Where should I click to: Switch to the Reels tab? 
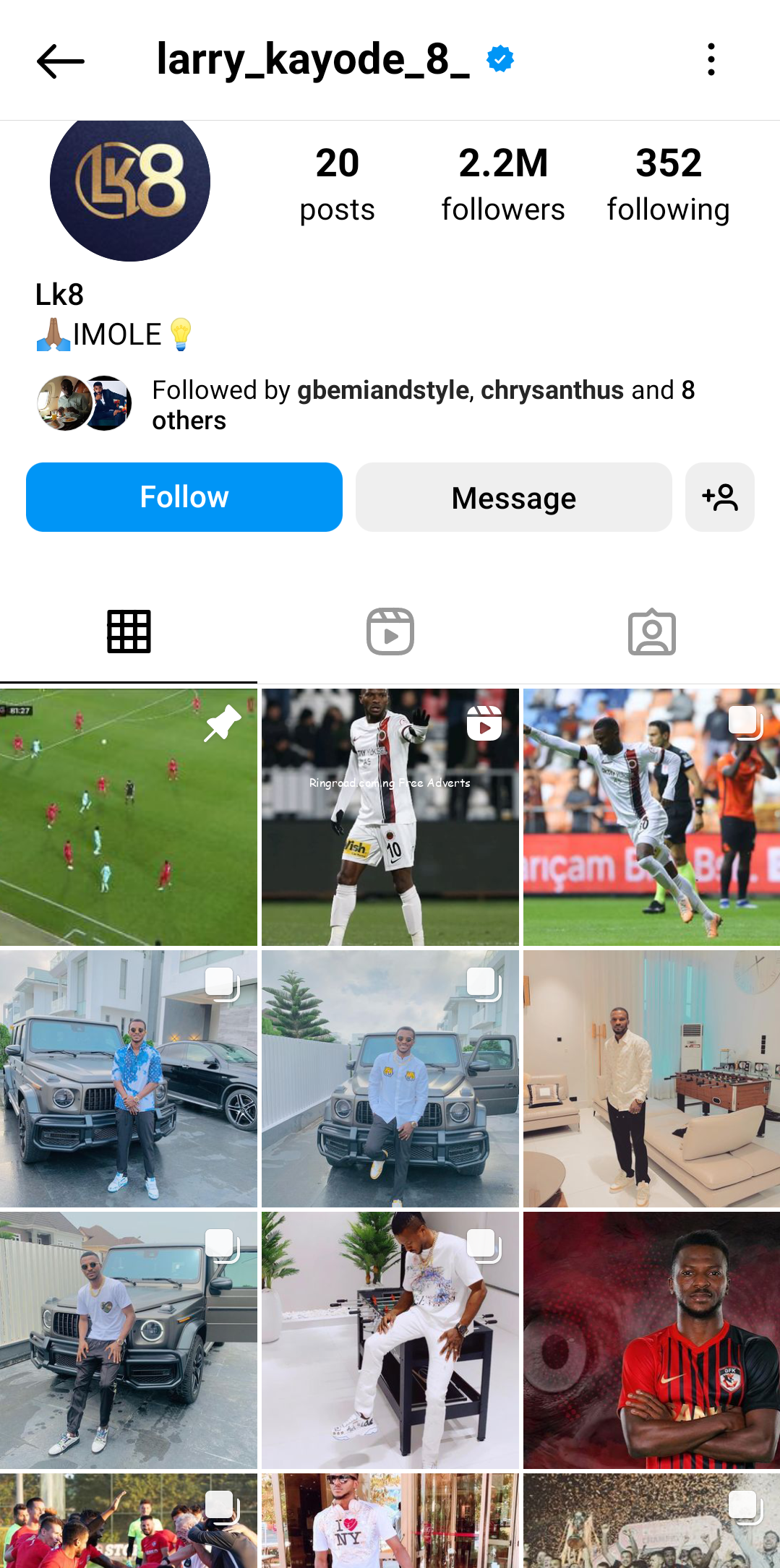390,632
